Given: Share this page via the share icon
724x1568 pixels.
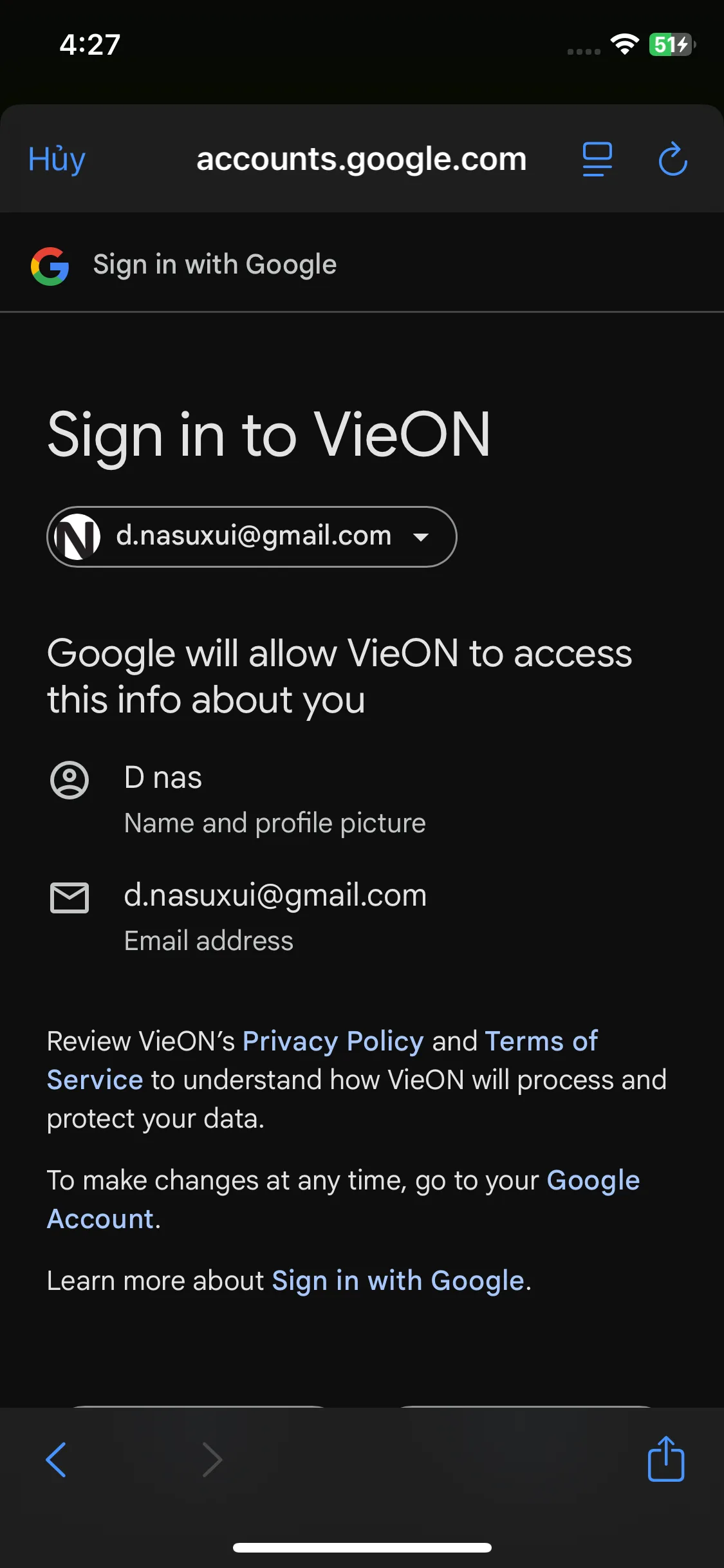Looking at the screenshot, I should pyautogui.click(x=665, y=1458).
